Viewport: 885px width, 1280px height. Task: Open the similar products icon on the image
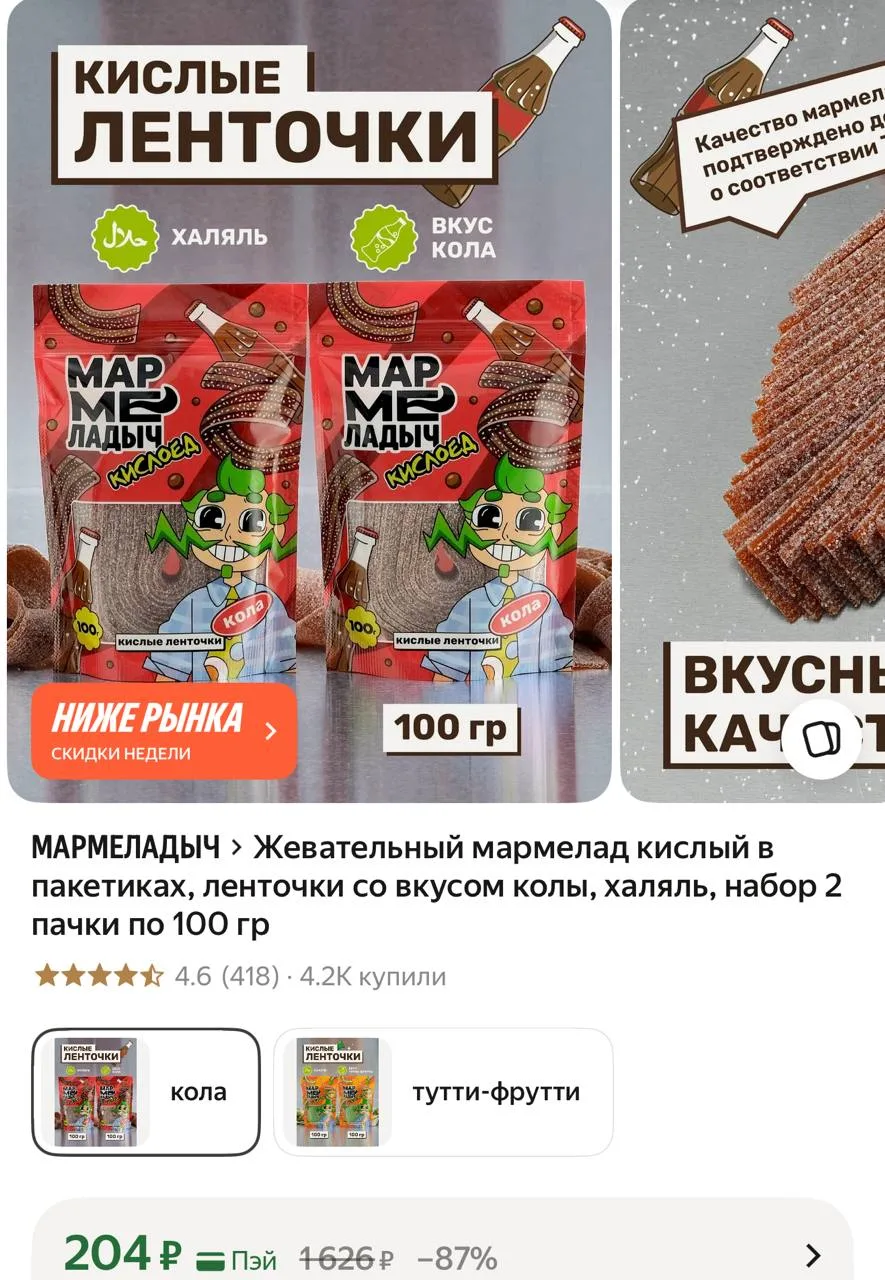pyautogui.click(x=822, y=739)
